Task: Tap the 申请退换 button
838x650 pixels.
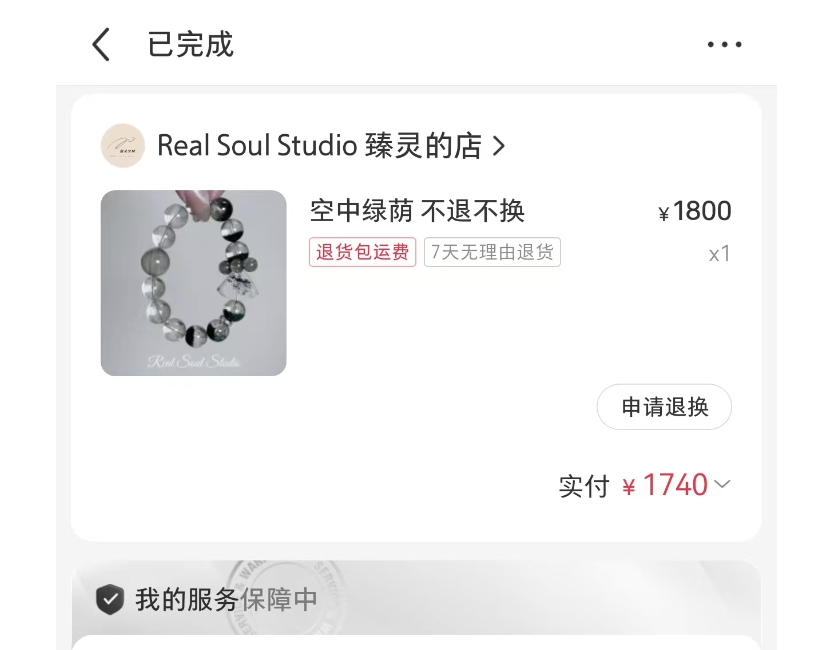Action: click(x=664, y=407)
